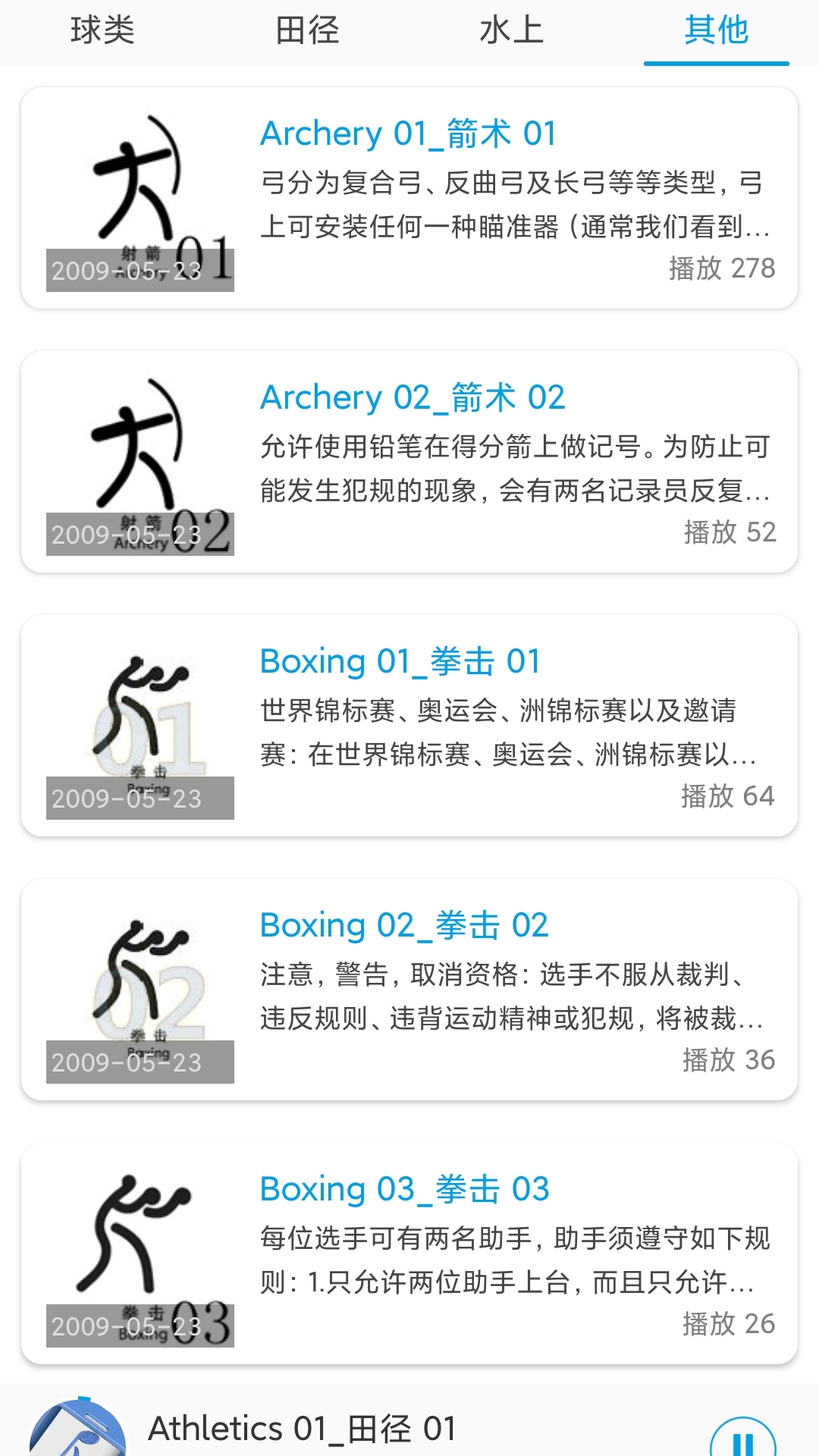Switch to the 球类 tab
The width and height of the screenshot is (819, 1456).
pos(102,32)
